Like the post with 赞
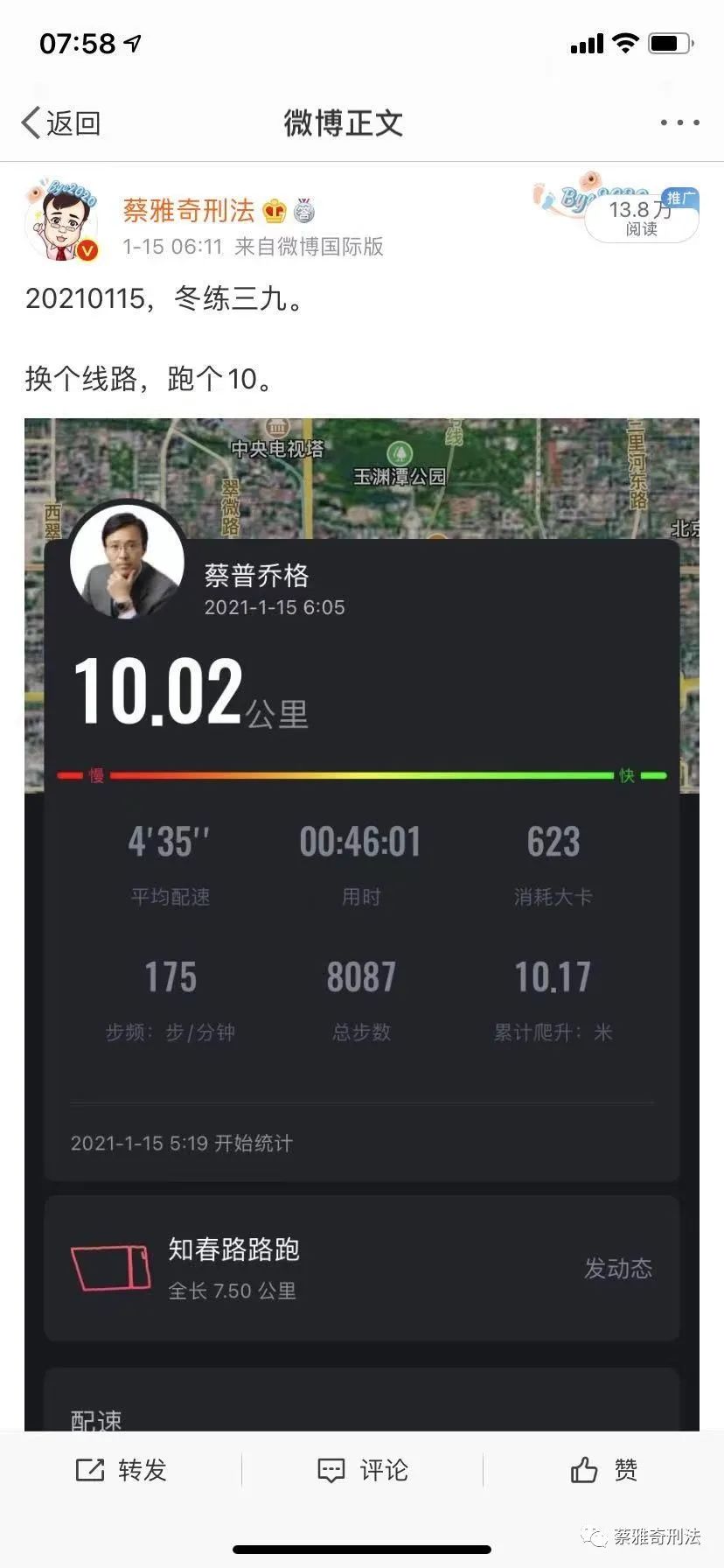This screenshot has height=1568, width=724. (603, 1470)
